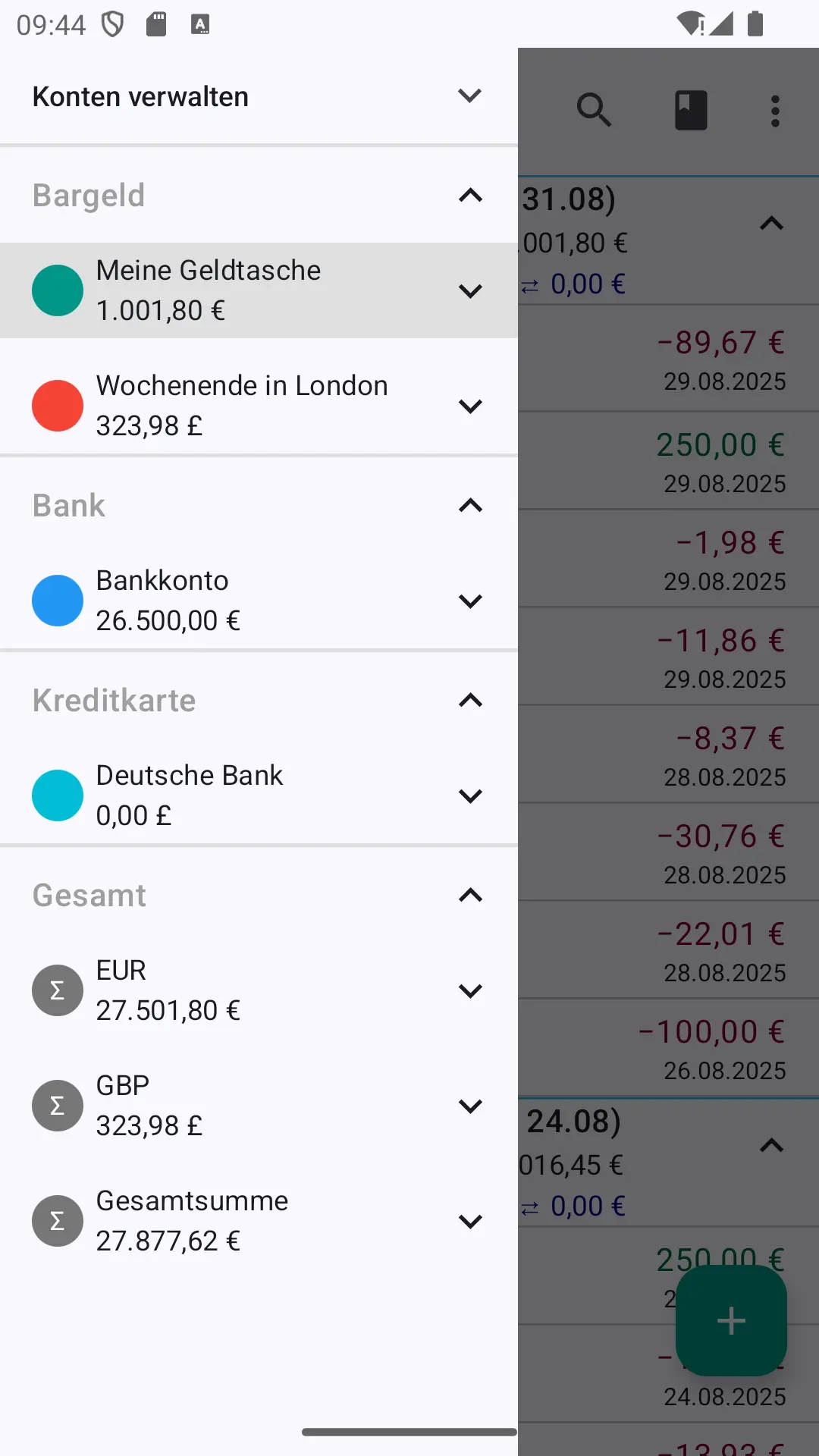Screen dimensions: 819x1456
Task: Select the Meine Geldtasche account
Action: click(259, 290)
